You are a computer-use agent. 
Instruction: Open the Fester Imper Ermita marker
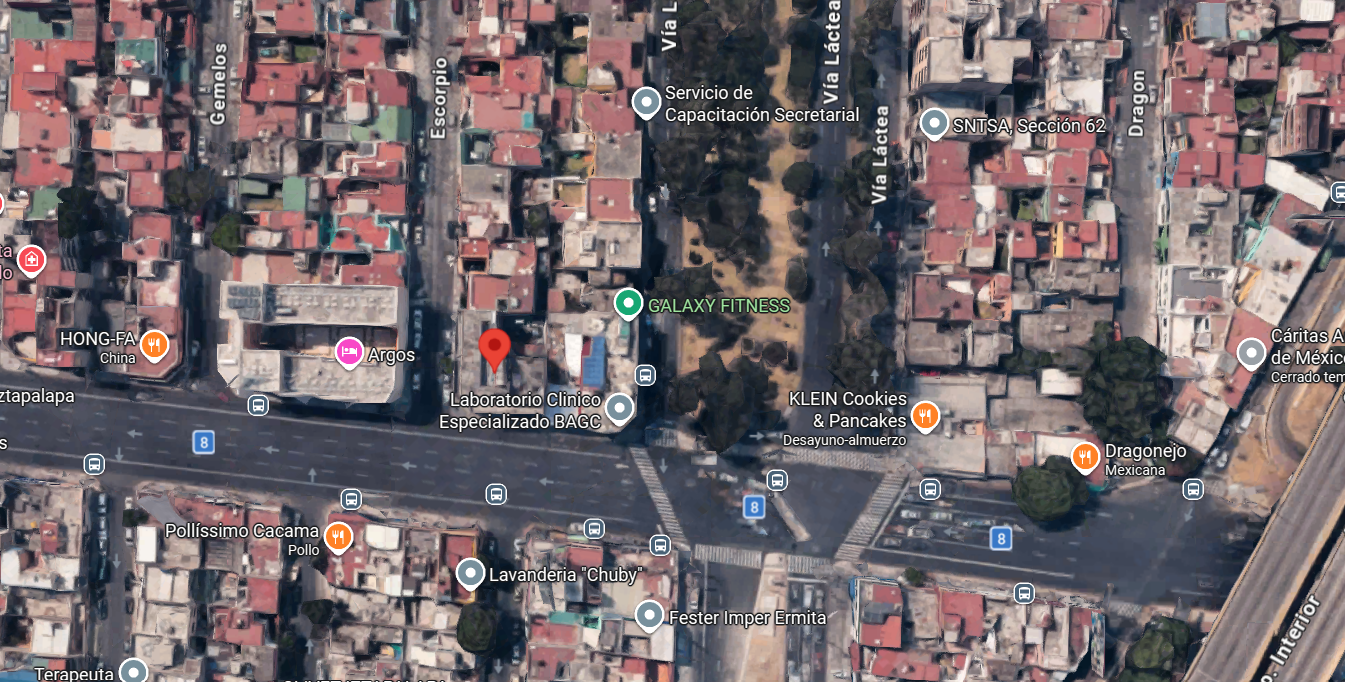pos(650,615)
